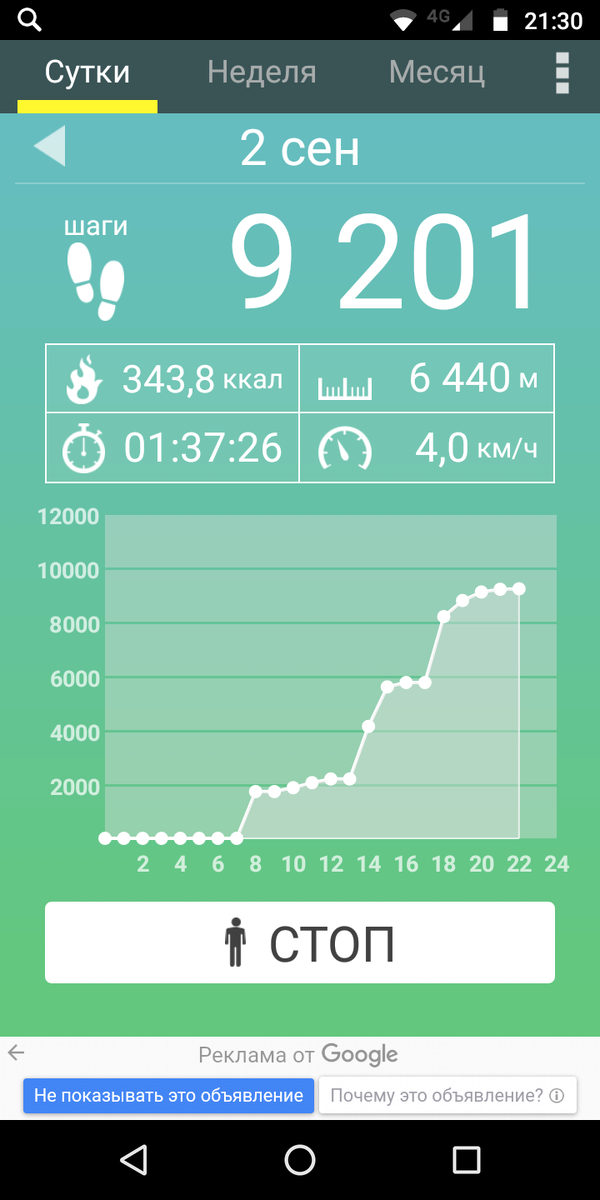600x1200 pixels.
Task: Choose Не показывать это объявление
Action: pos(169,1096)
